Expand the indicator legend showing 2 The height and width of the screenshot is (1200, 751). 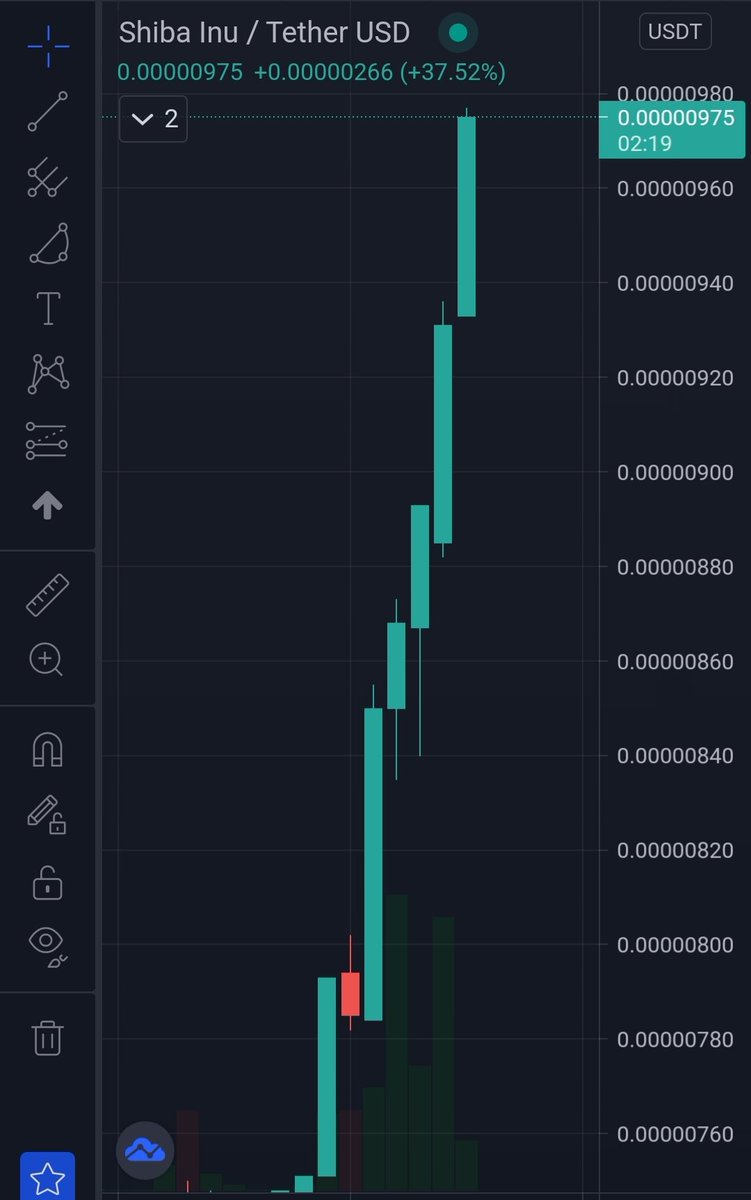coord(153,119)
